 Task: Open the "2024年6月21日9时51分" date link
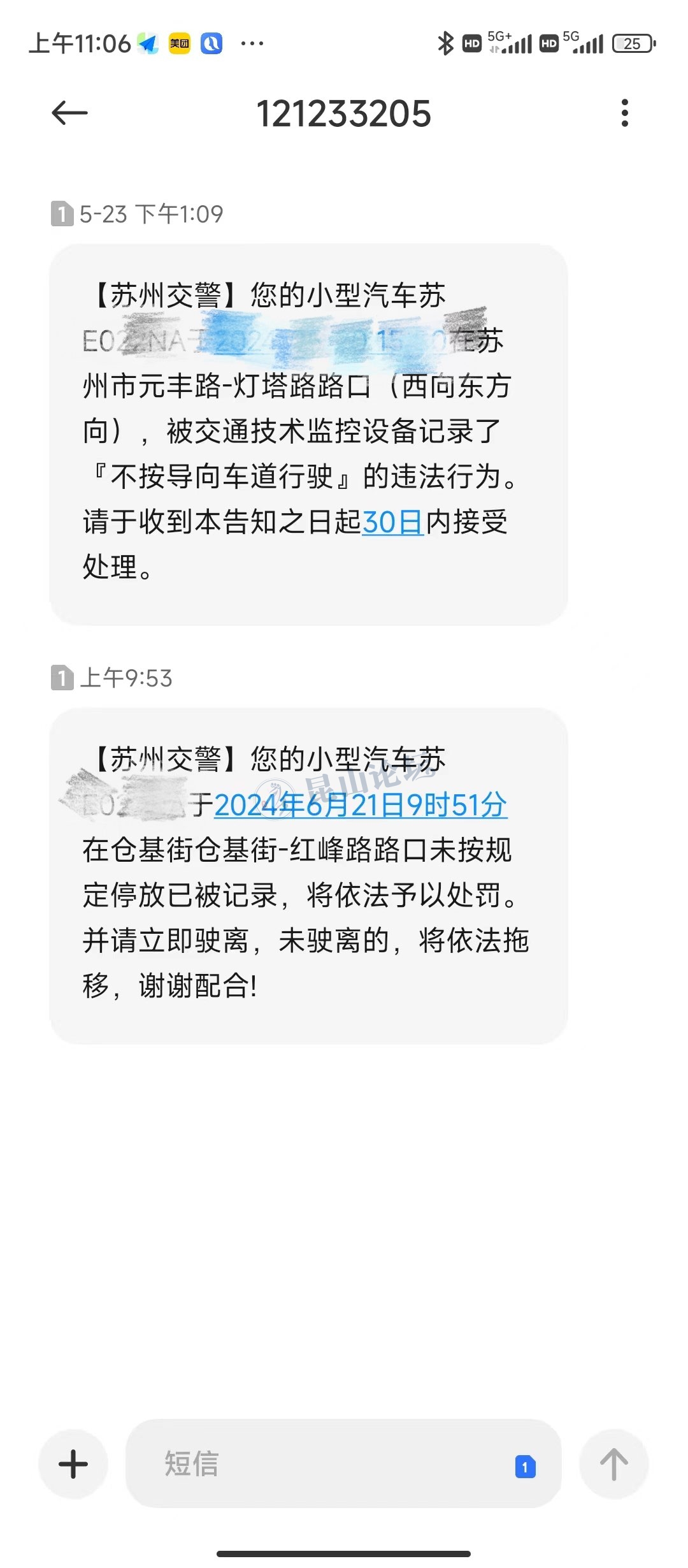[361, 805]
